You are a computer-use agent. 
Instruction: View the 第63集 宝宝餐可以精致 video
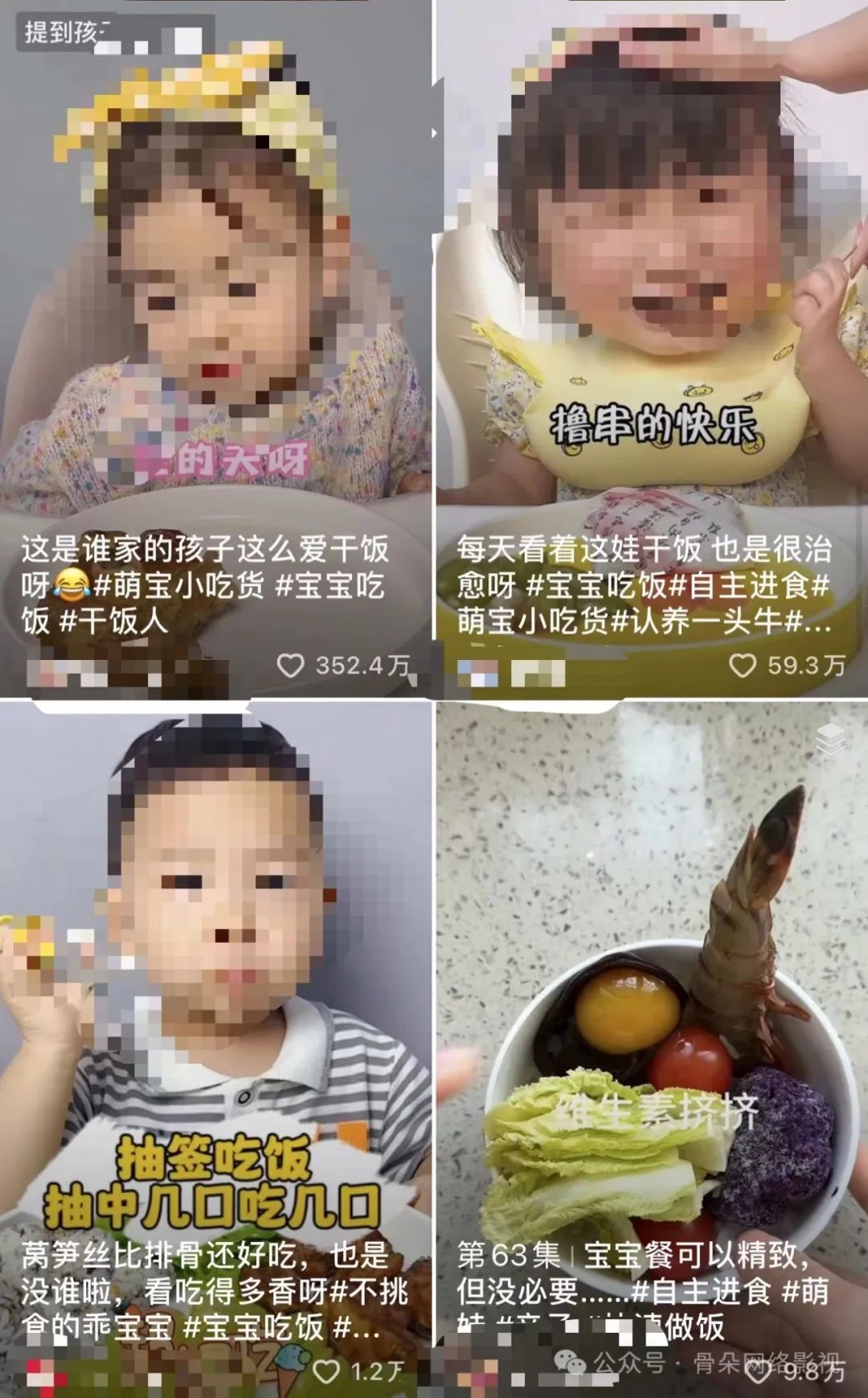pos(651,1005)
